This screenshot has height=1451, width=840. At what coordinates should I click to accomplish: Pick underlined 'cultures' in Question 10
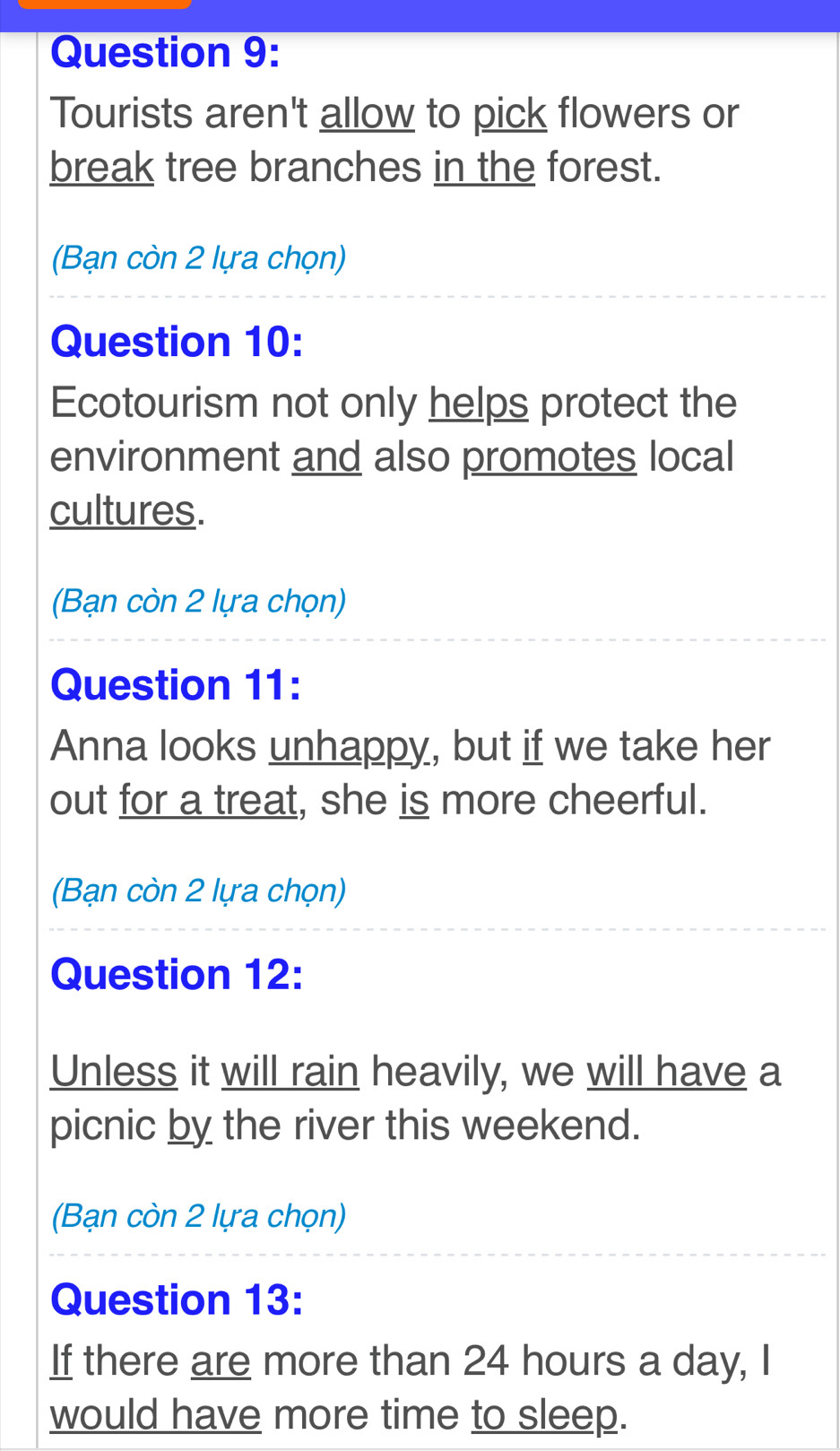point(122,511)
